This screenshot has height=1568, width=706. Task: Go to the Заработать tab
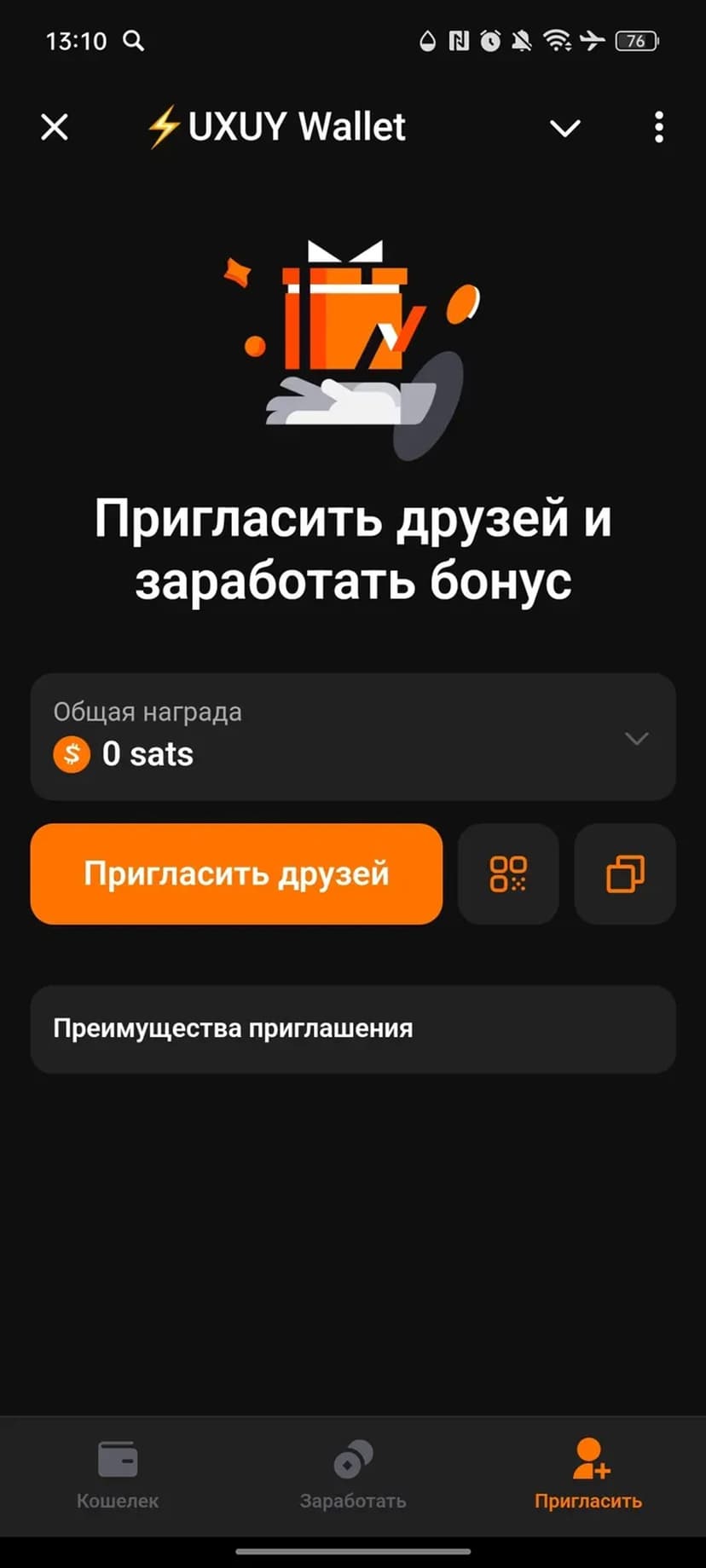click(353, 1474)
